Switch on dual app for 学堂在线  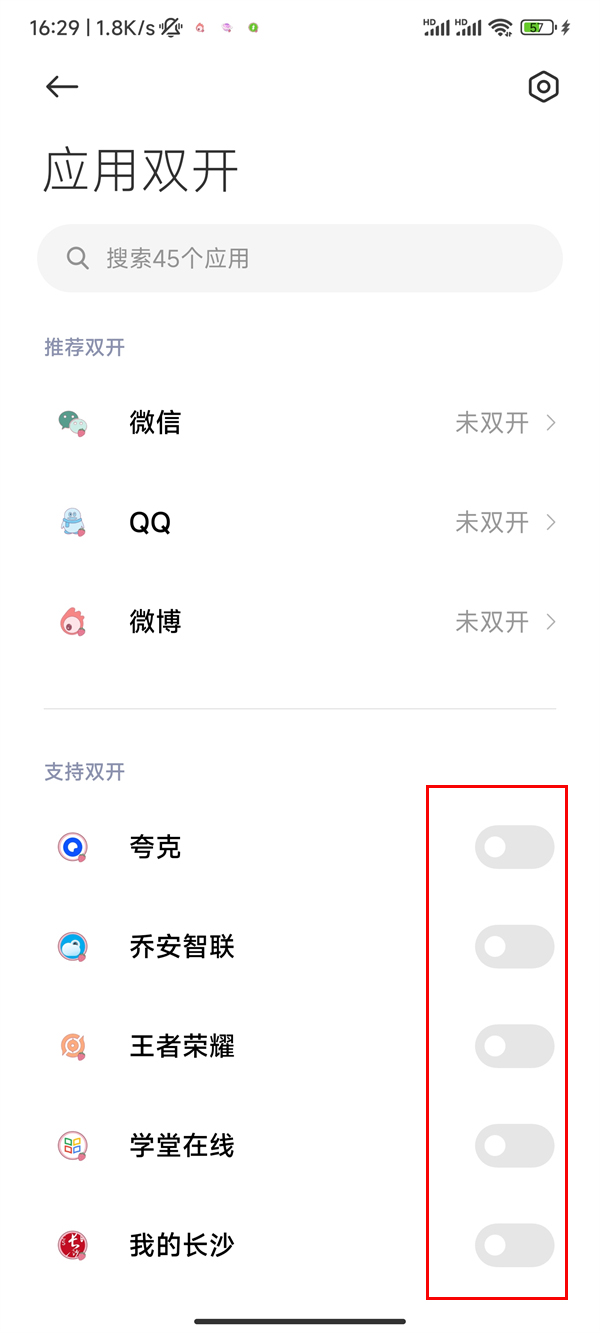click(x=514, y=1146)
